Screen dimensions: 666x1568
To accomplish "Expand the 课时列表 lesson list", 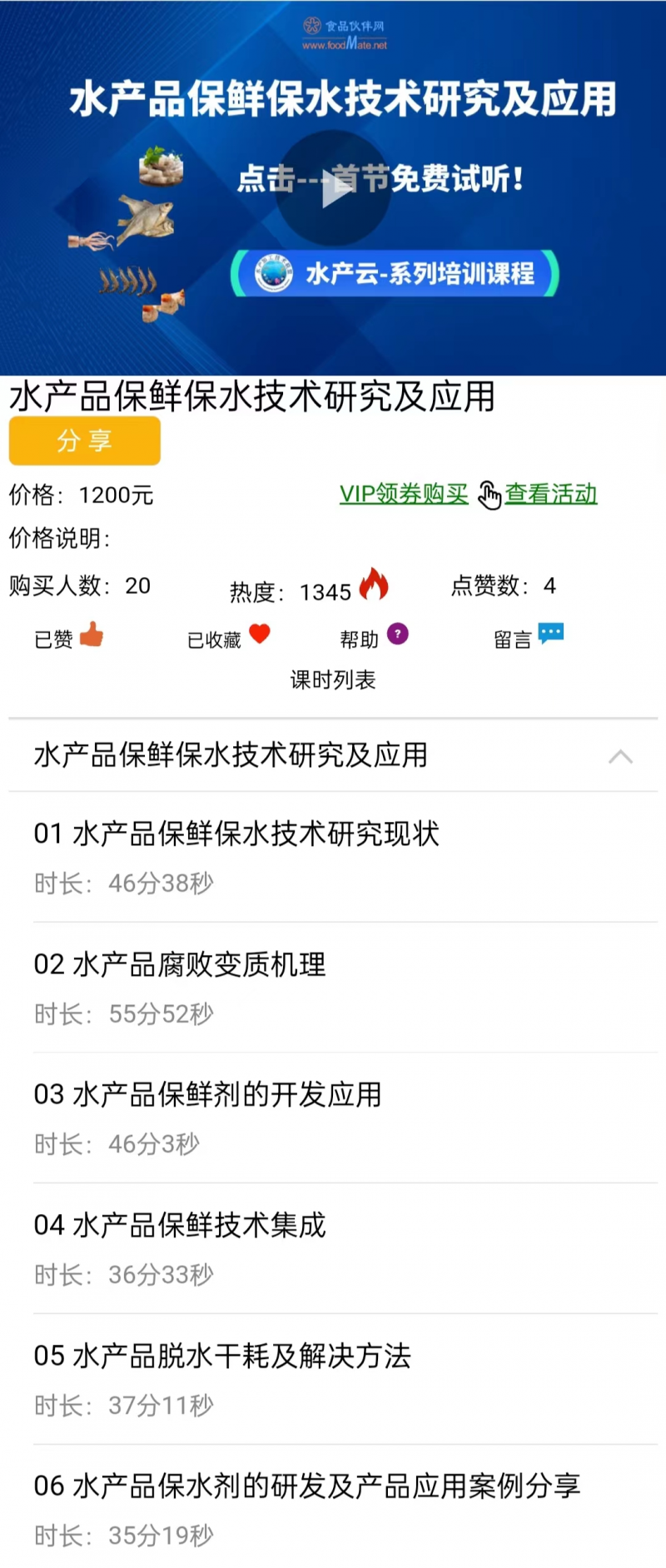I will click(x=334, y=680).
